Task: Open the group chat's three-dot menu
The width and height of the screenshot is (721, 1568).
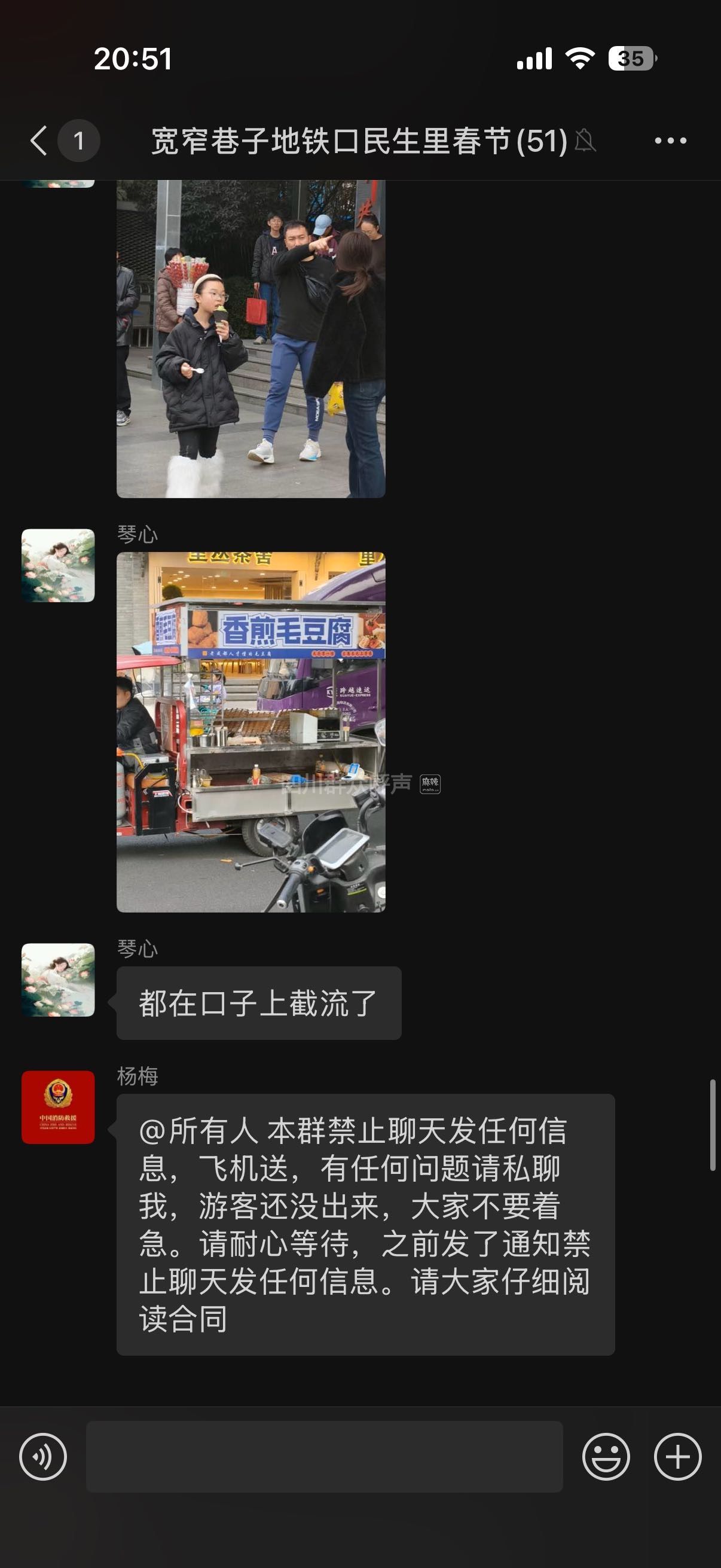Action: pyautogui.click(x=670, y=141)
